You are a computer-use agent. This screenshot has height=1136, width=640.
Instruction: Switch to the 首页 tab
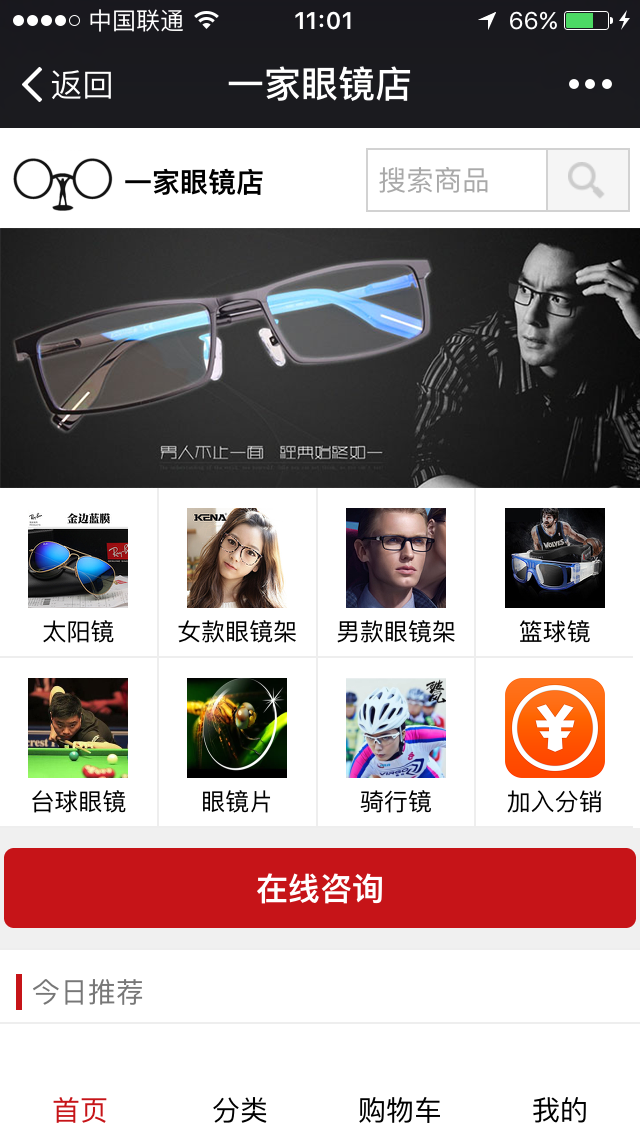(x=80, y=1109)
